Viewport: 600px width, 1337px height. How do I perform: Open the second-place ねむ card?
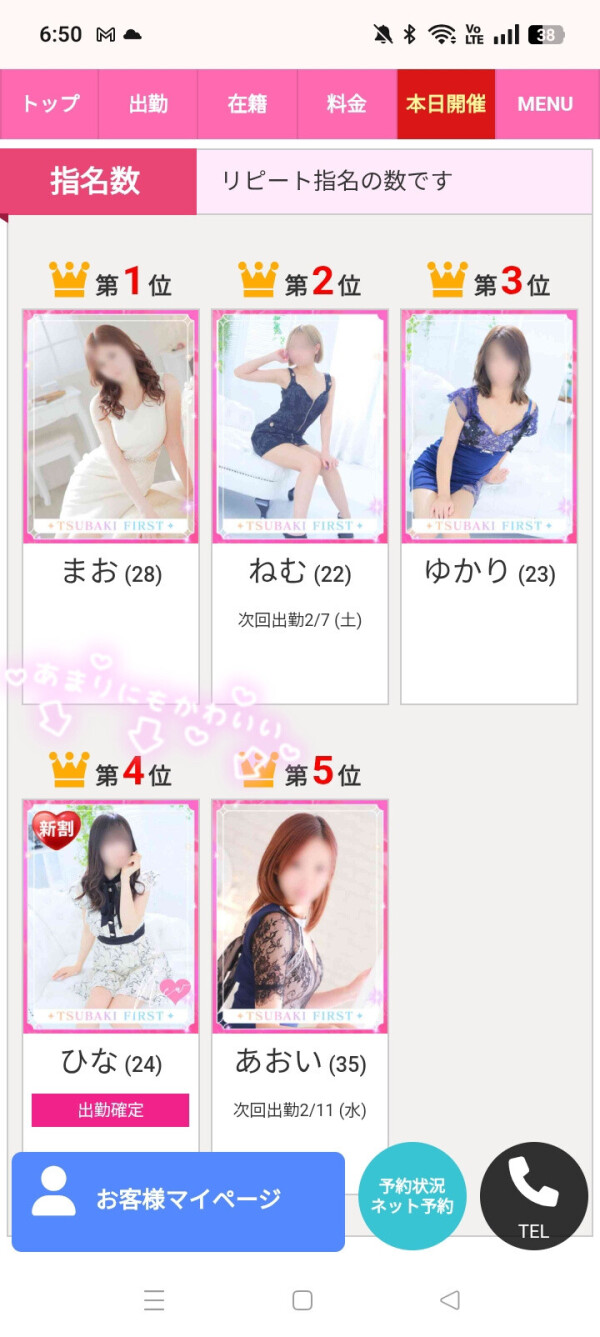(x=300, y=427)
